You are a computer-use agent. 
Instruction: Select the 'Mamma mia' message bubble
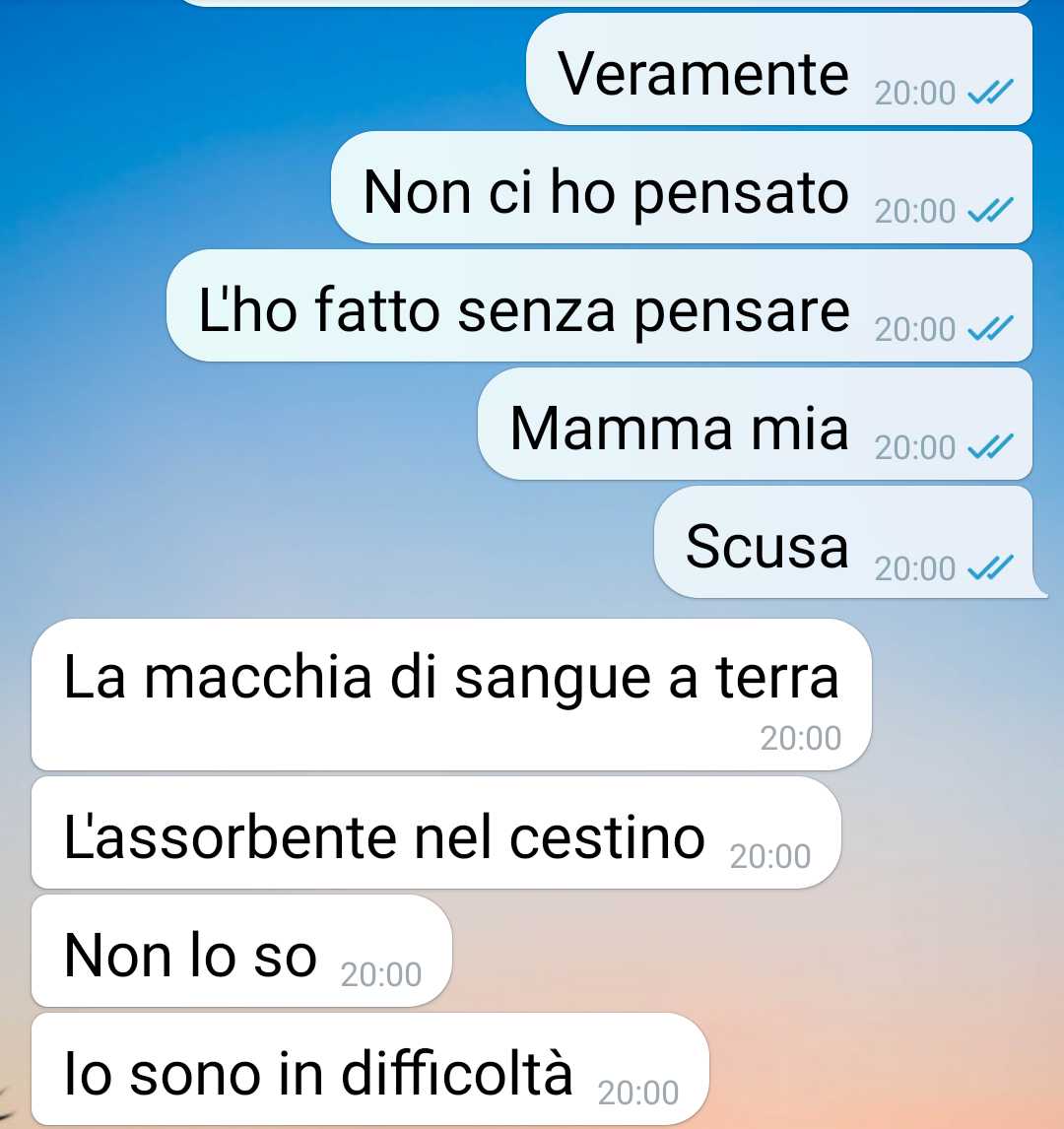click(x=754, y=425)
